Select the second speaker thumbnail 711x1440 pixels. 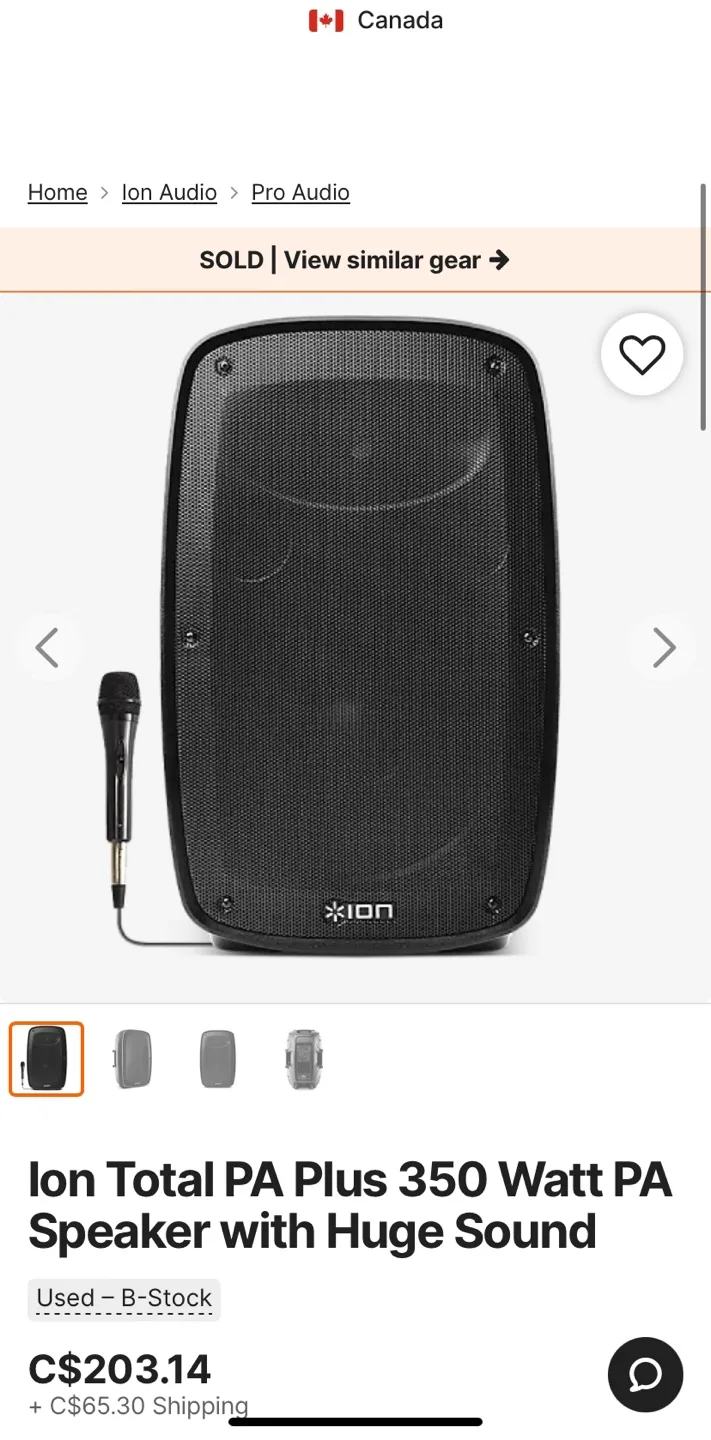click(133, 1059)
